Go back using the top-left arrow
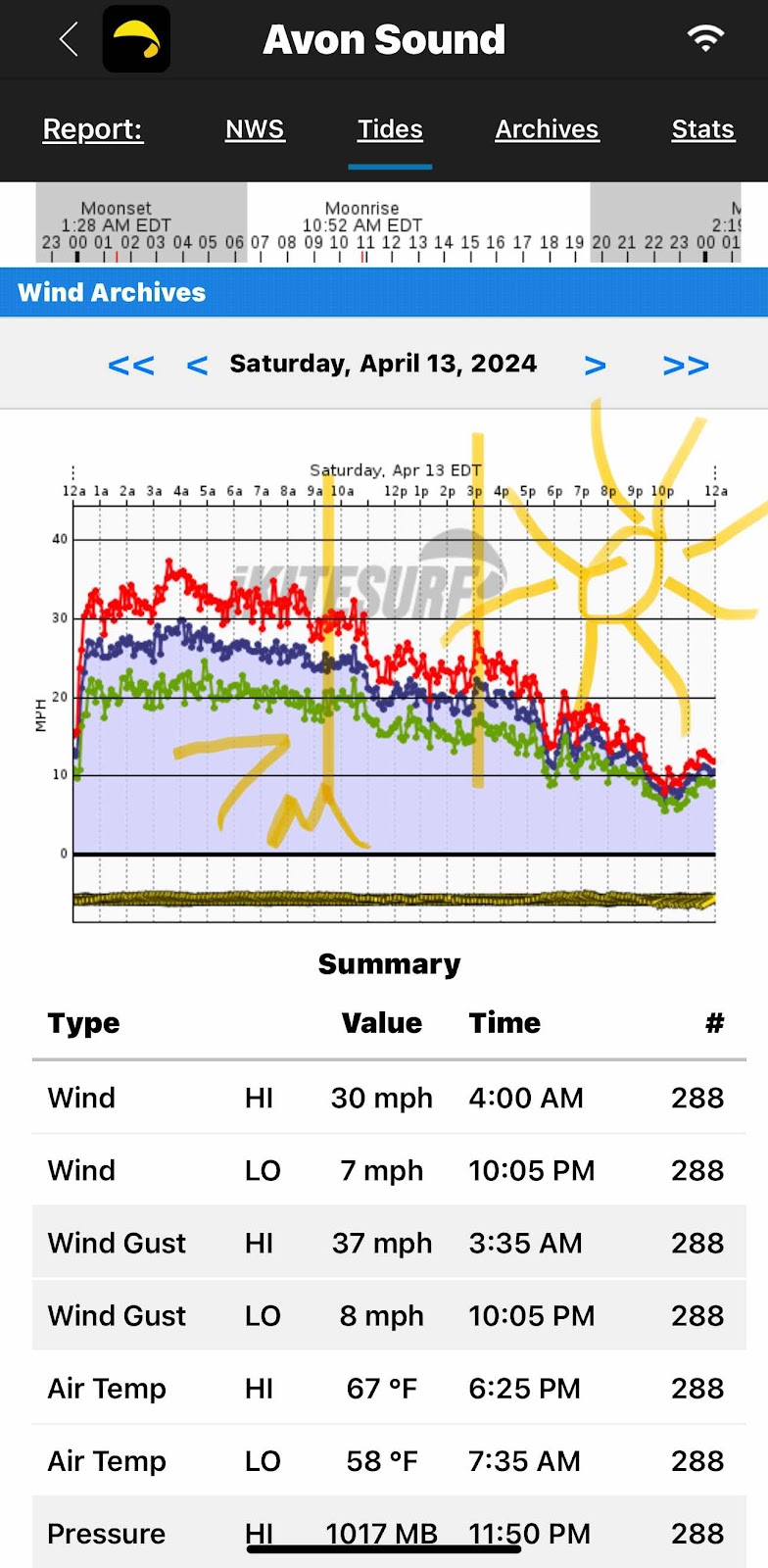The width and height of the screenshot is (768, 1568). pyautogui.click(x=69, y=40)
